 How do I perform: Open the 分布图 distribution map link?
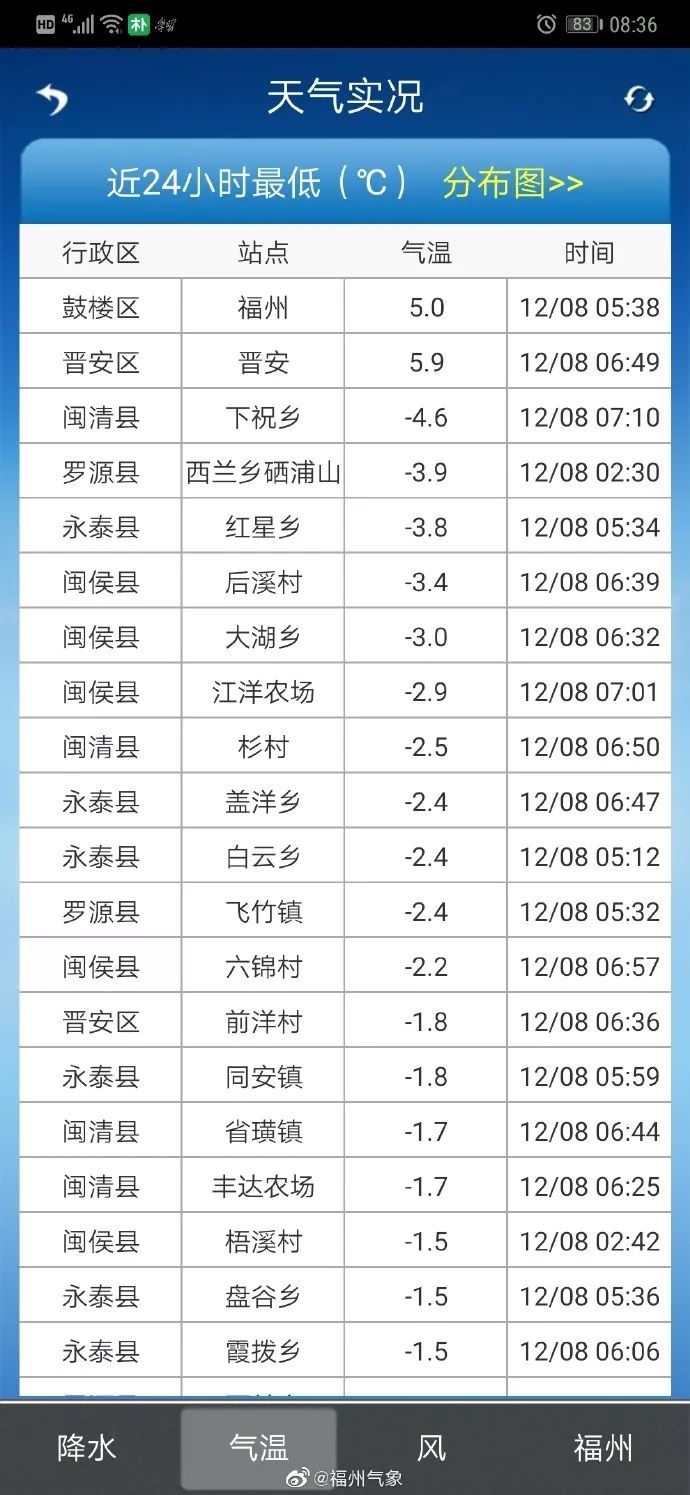pyautogui.click(x=513, y=183)
